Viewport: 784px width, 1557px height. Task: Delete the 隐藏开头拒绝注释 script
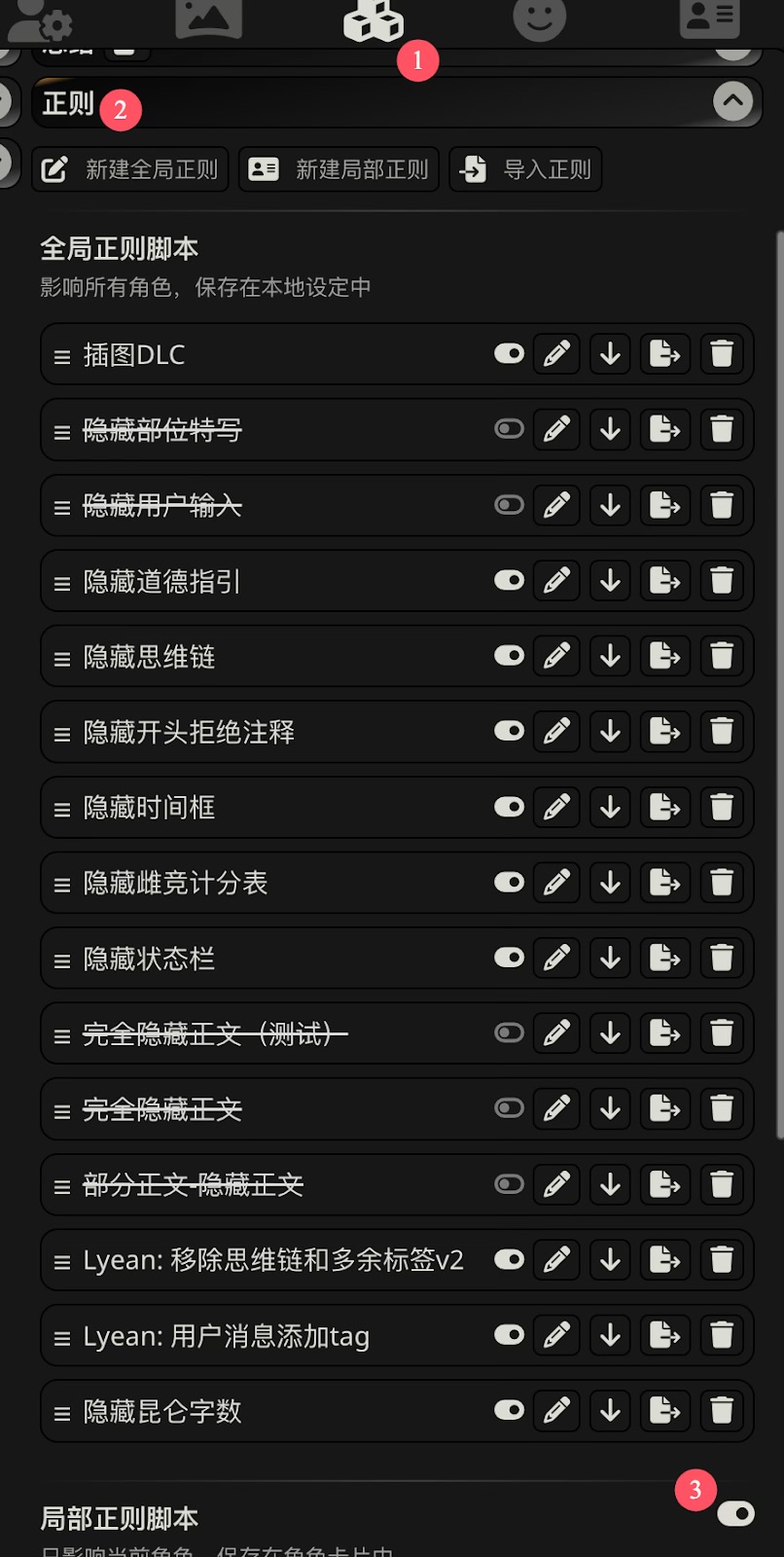(x=721, y=732)
